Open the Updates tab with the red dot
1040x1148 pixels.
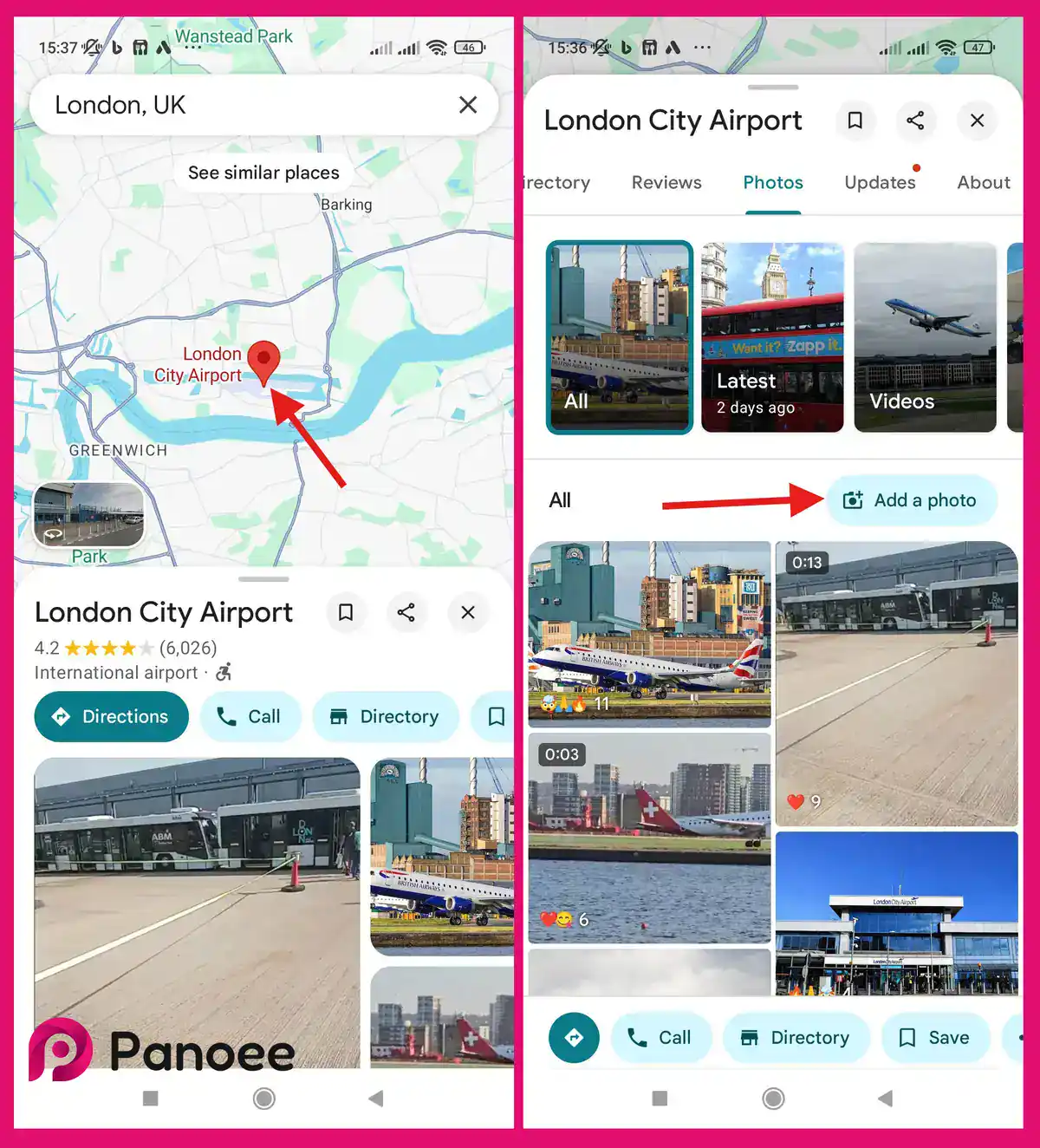tap(880, 182)
